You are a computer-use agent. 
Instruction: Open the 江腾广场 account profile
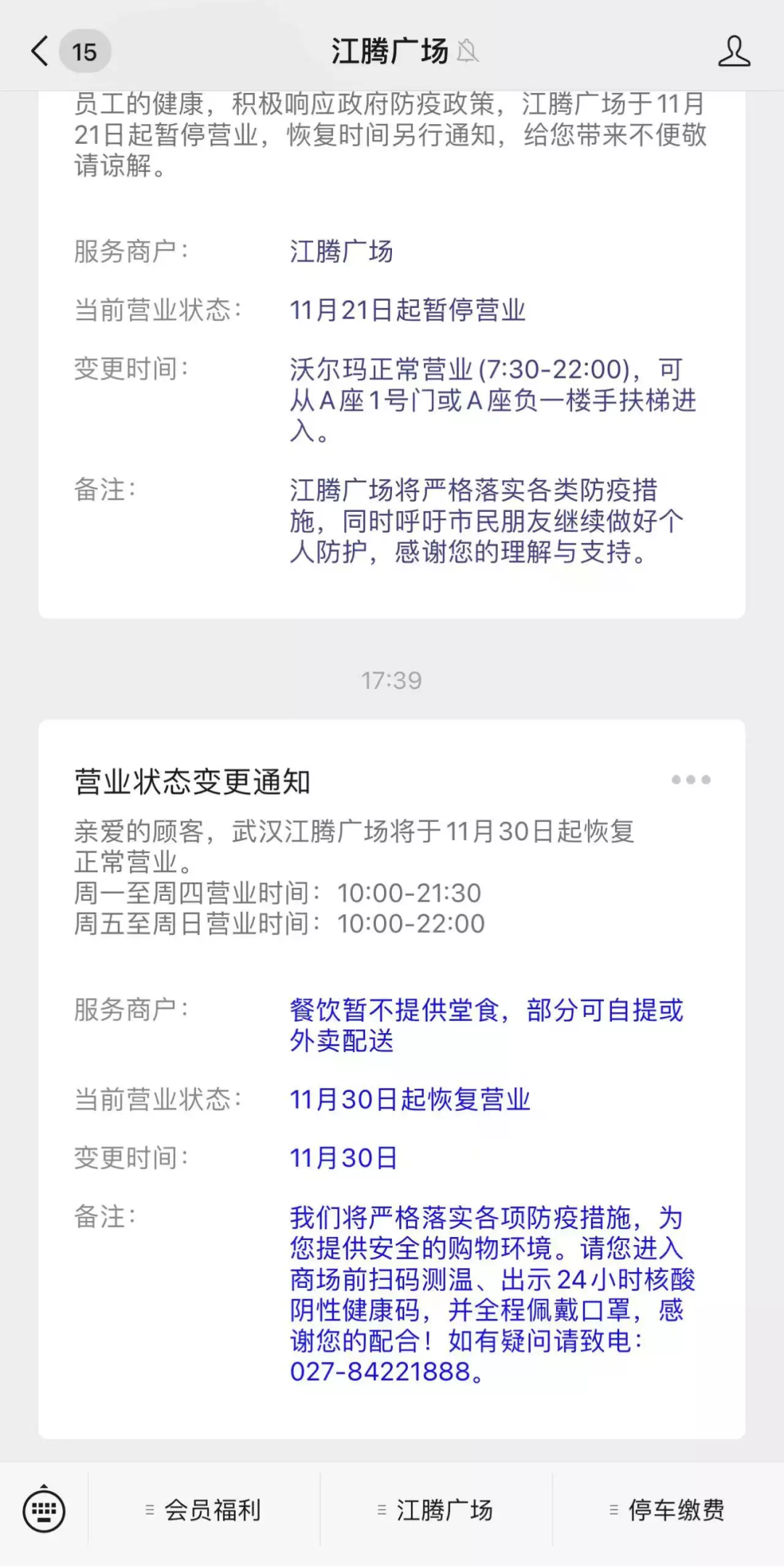pos(733,52)
